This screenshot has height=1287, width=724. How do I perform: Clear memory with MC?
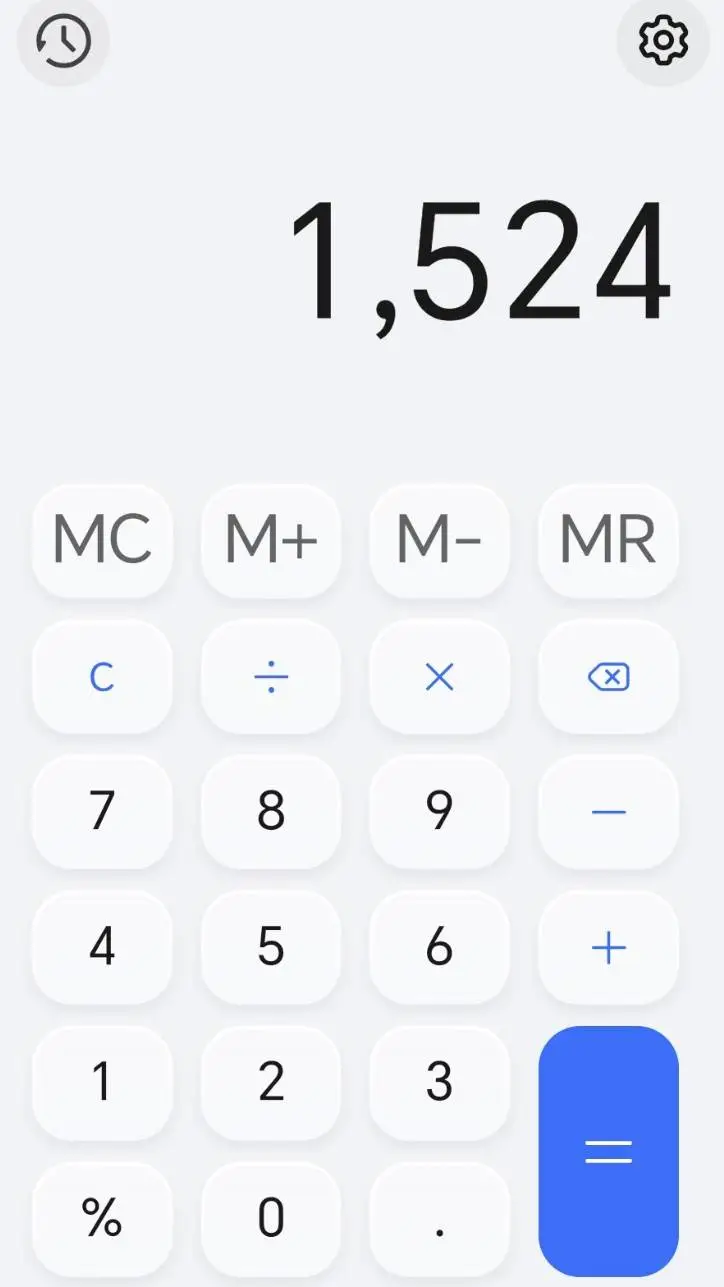102,540
